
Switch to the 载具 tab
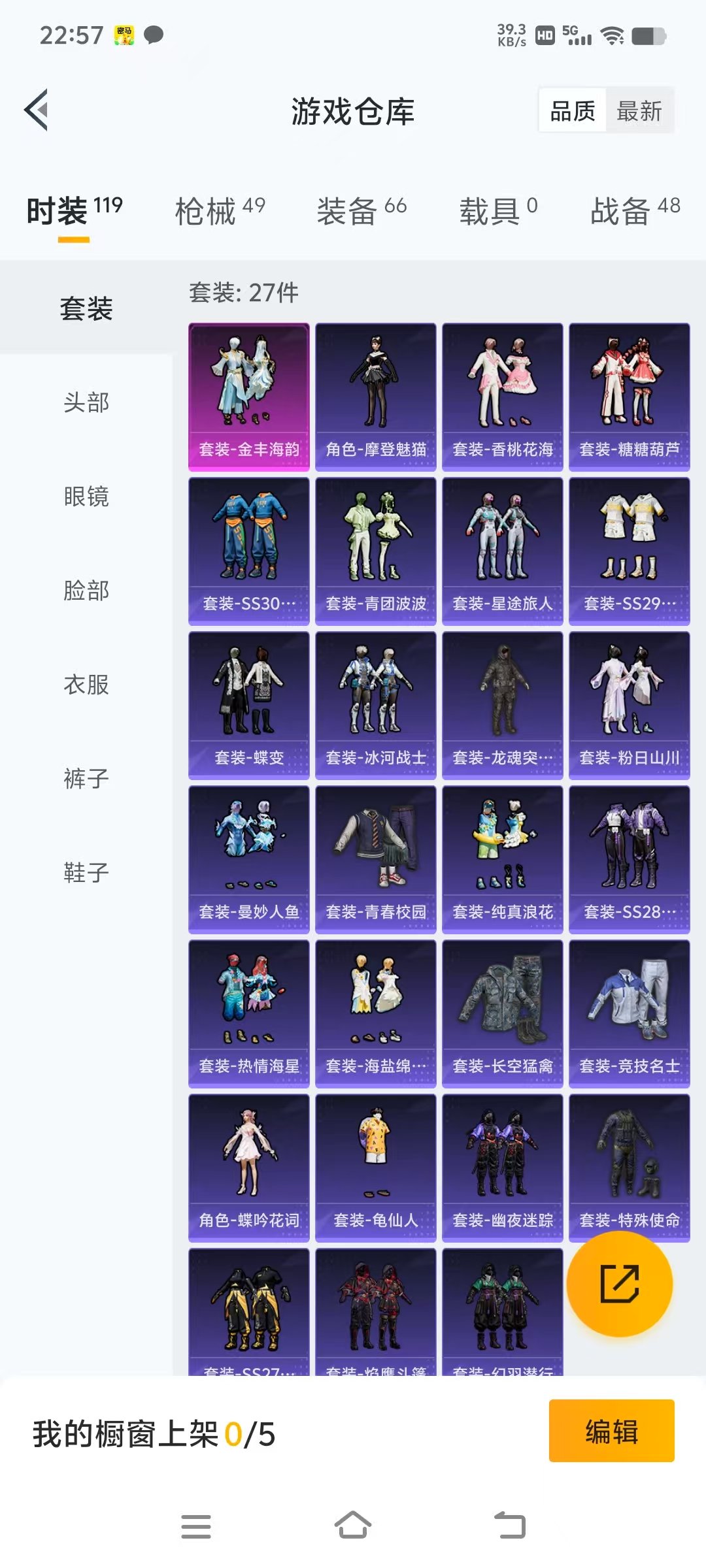pos(498,211)
